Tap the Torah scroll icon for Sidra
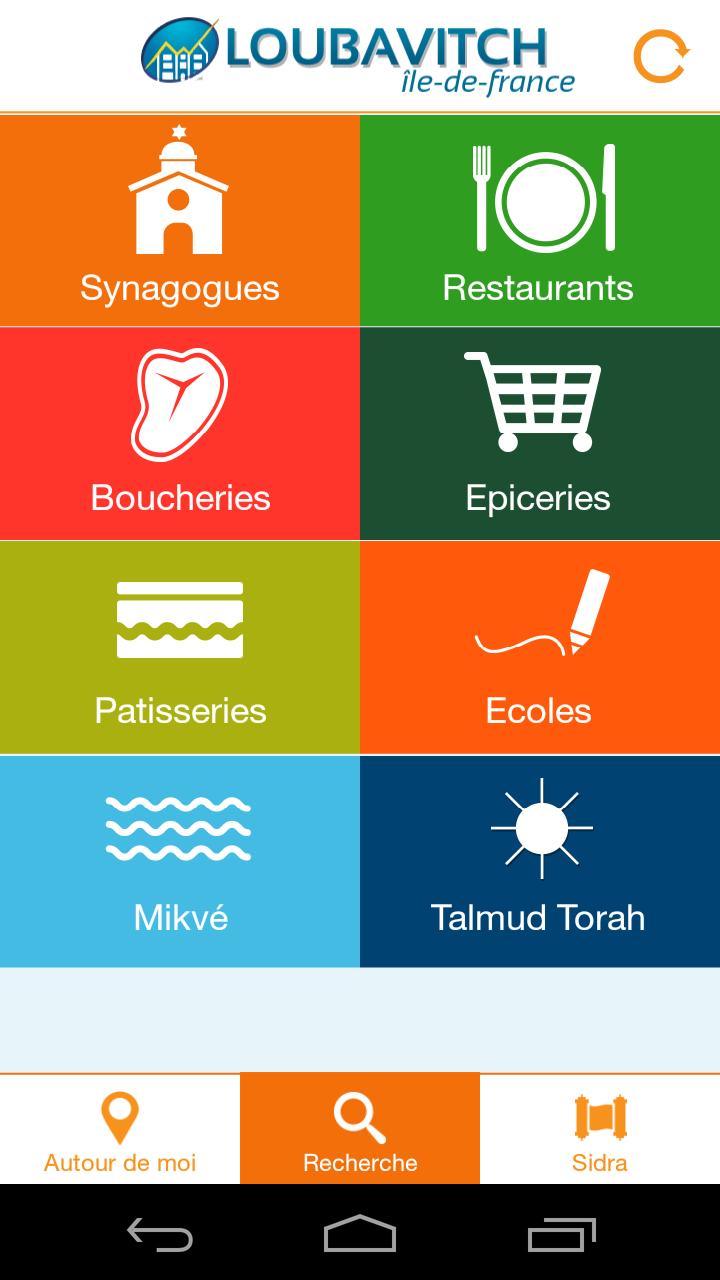 coord(600,1115)
